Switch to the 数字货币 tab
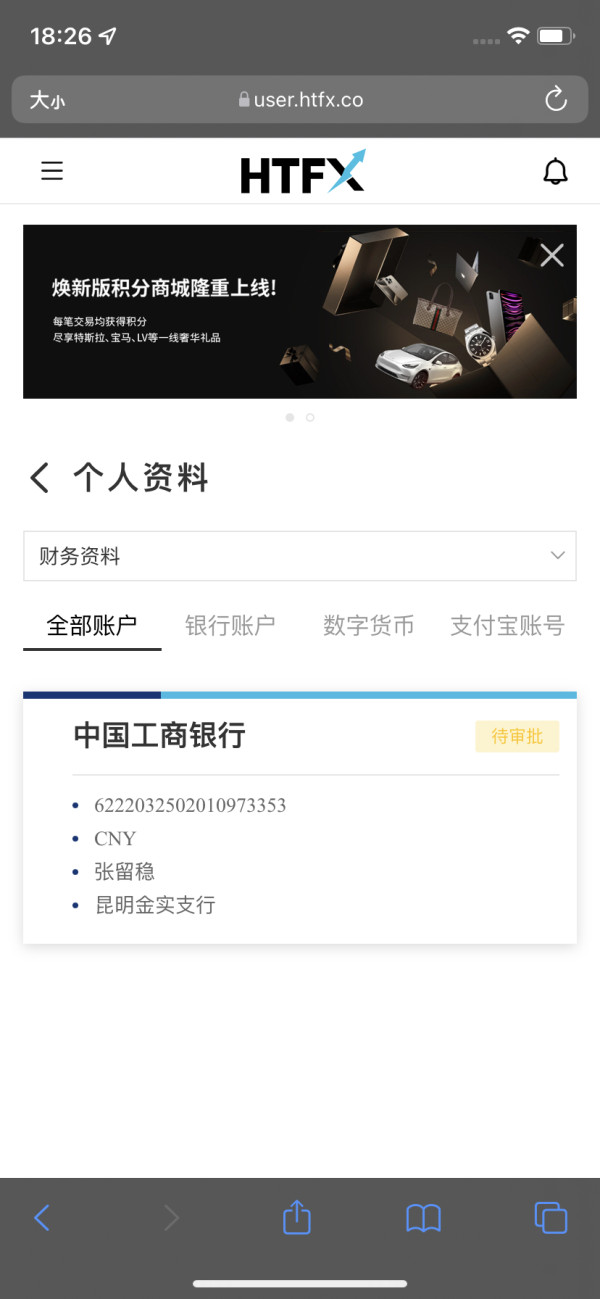 pyautogui.click(x=368, y=626)
